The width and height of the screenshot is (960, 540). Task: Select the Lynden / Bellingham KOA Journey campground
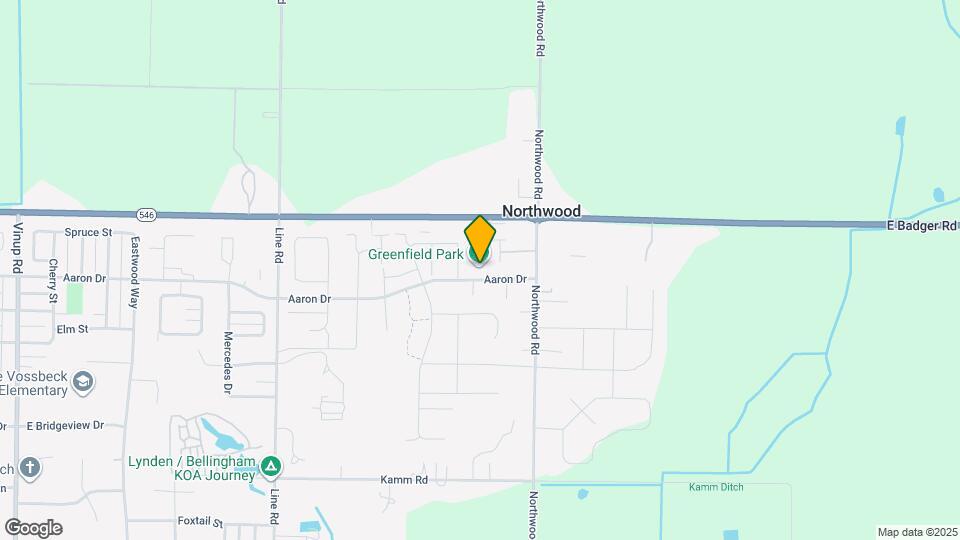(270, 466)
